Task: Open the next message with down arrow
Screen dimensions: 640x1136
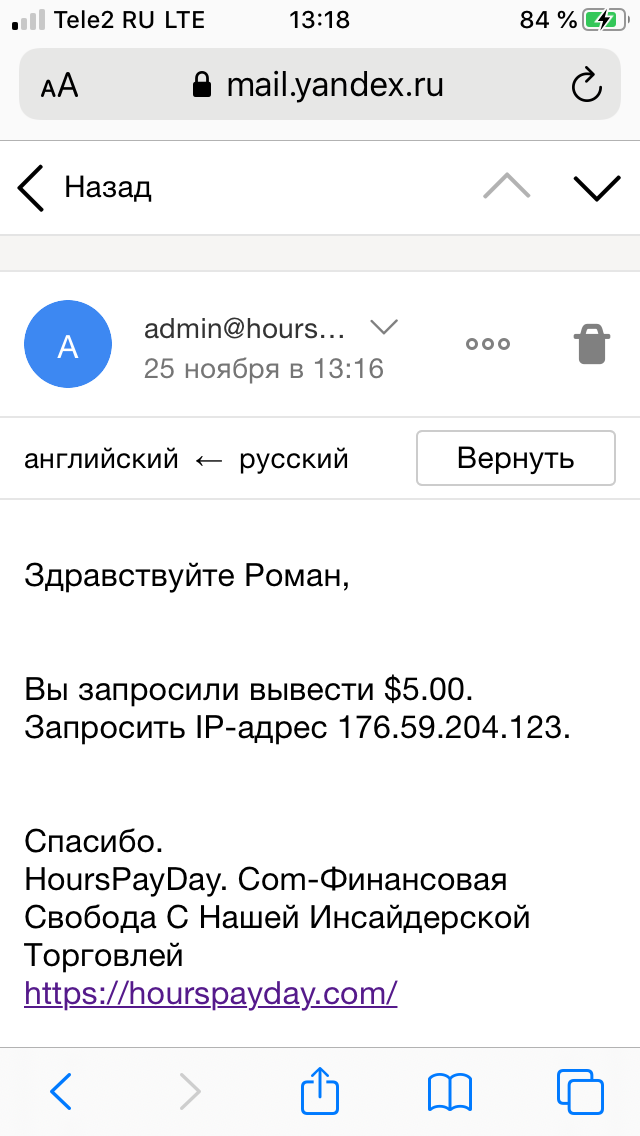Action: tap(597, 187)
